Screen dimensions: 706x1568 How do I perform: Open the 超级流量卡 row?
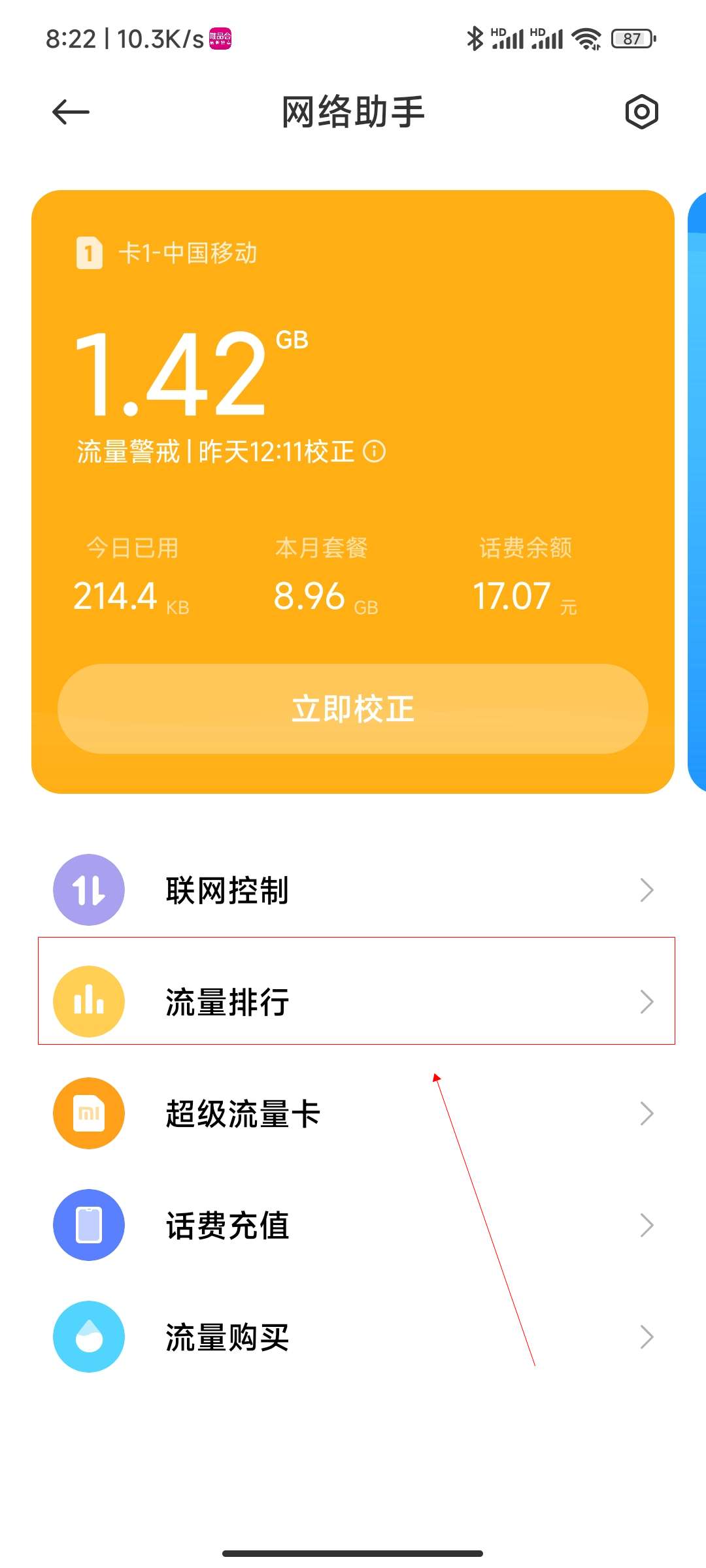[353, 1113]
